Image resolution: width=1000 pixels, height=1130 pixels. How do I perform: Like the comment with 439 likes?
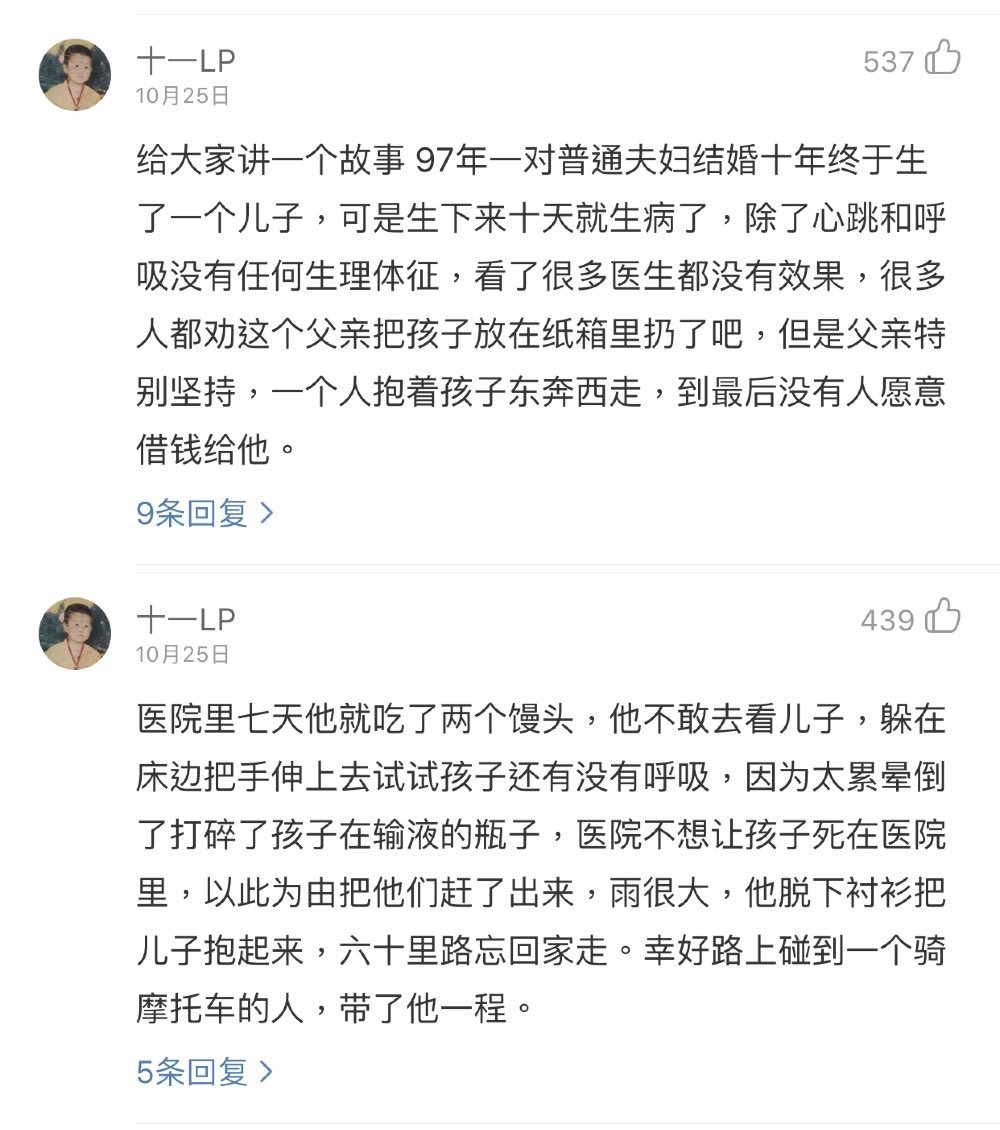[x=942, y=618]
